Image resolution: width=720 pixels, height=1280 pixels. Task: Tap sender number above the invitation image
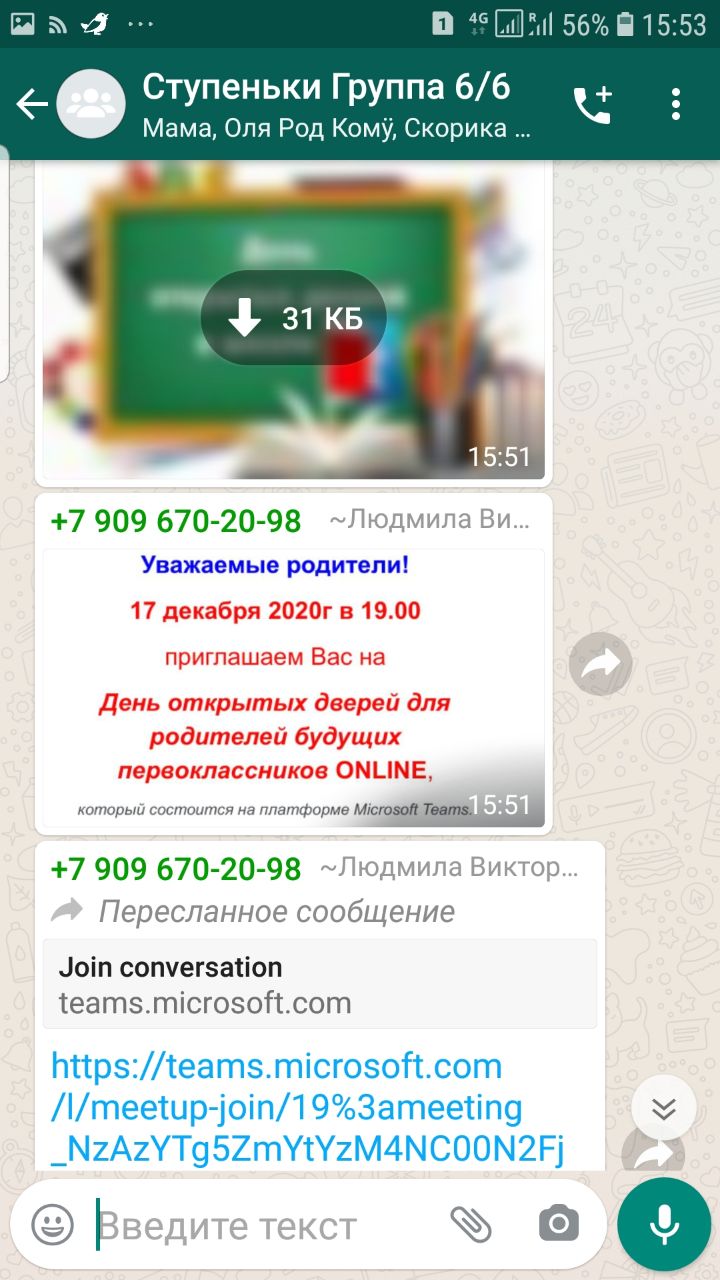(176, 521)
